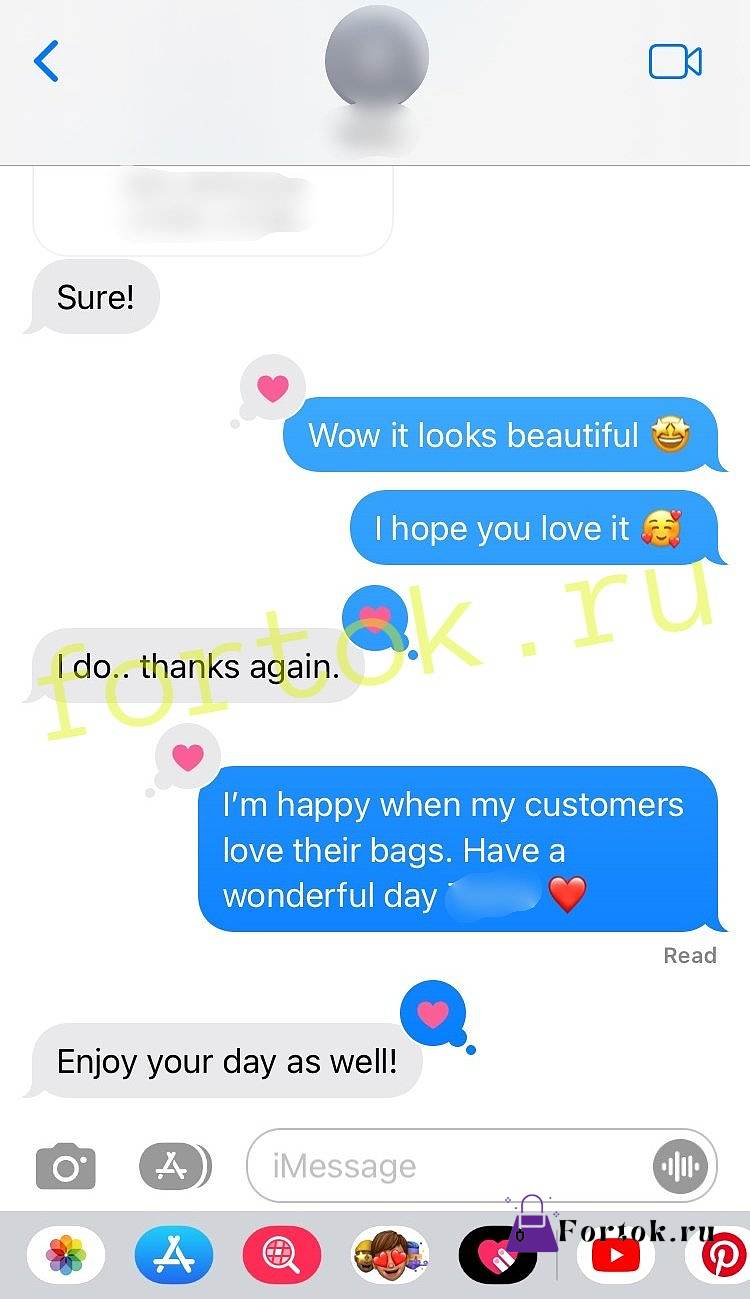Open the contact details avatar
Screen dimensions: 750x1299
(376, 56)
